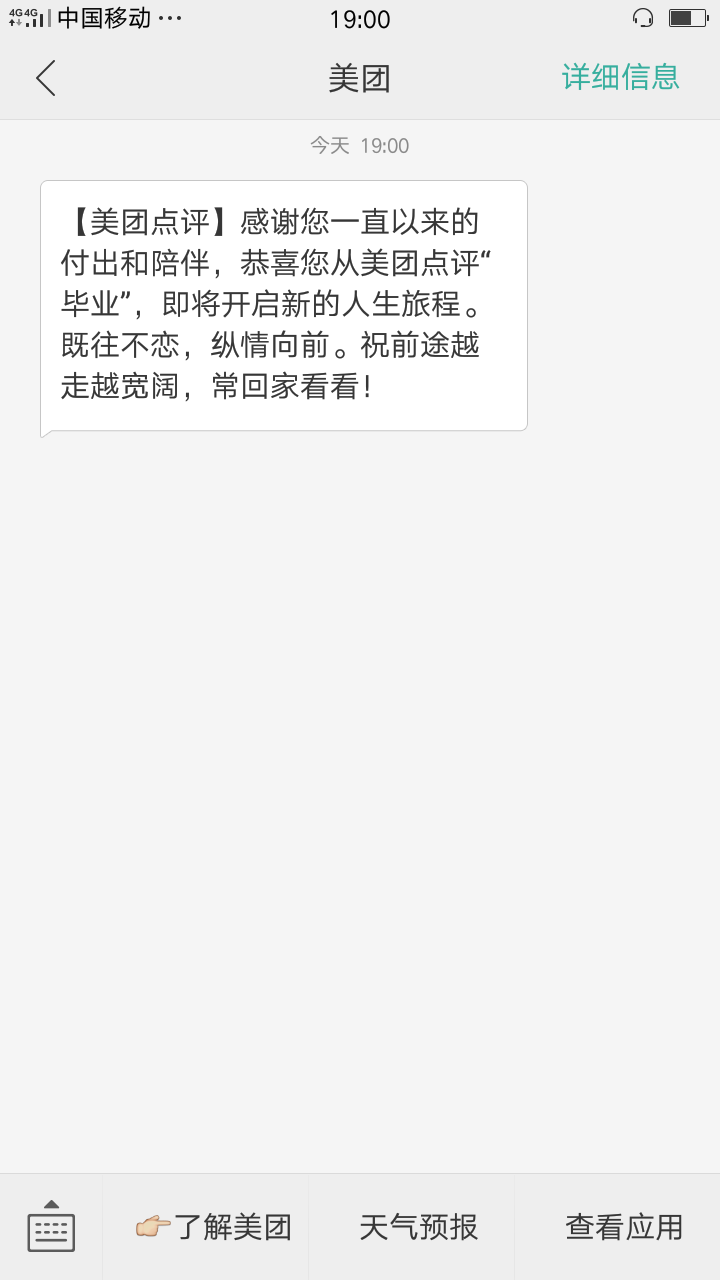Select the 天气预报 menu option

(x=418, y=1227)
